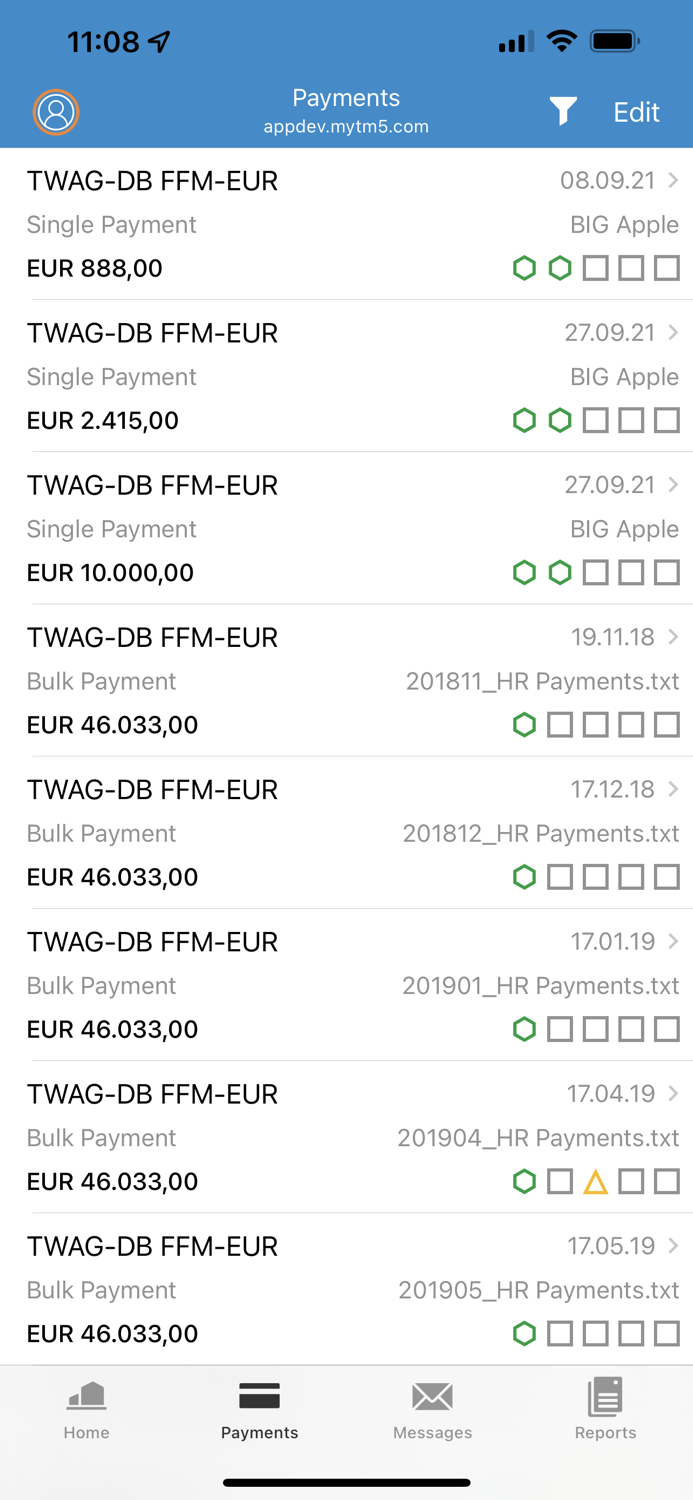Open the EUR 10.000,00 single payment
693x1500 pixels.
[x=346, y=528]
